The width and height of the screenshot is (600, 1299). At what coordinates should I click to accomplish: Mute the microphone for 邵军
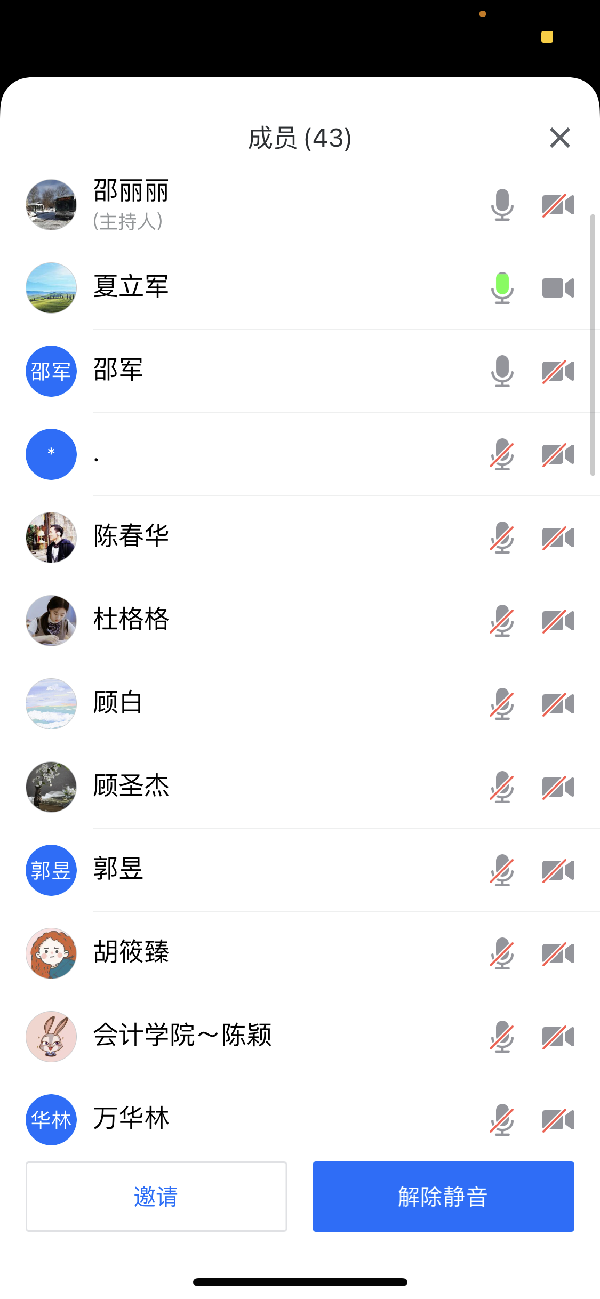pos(502,372)
